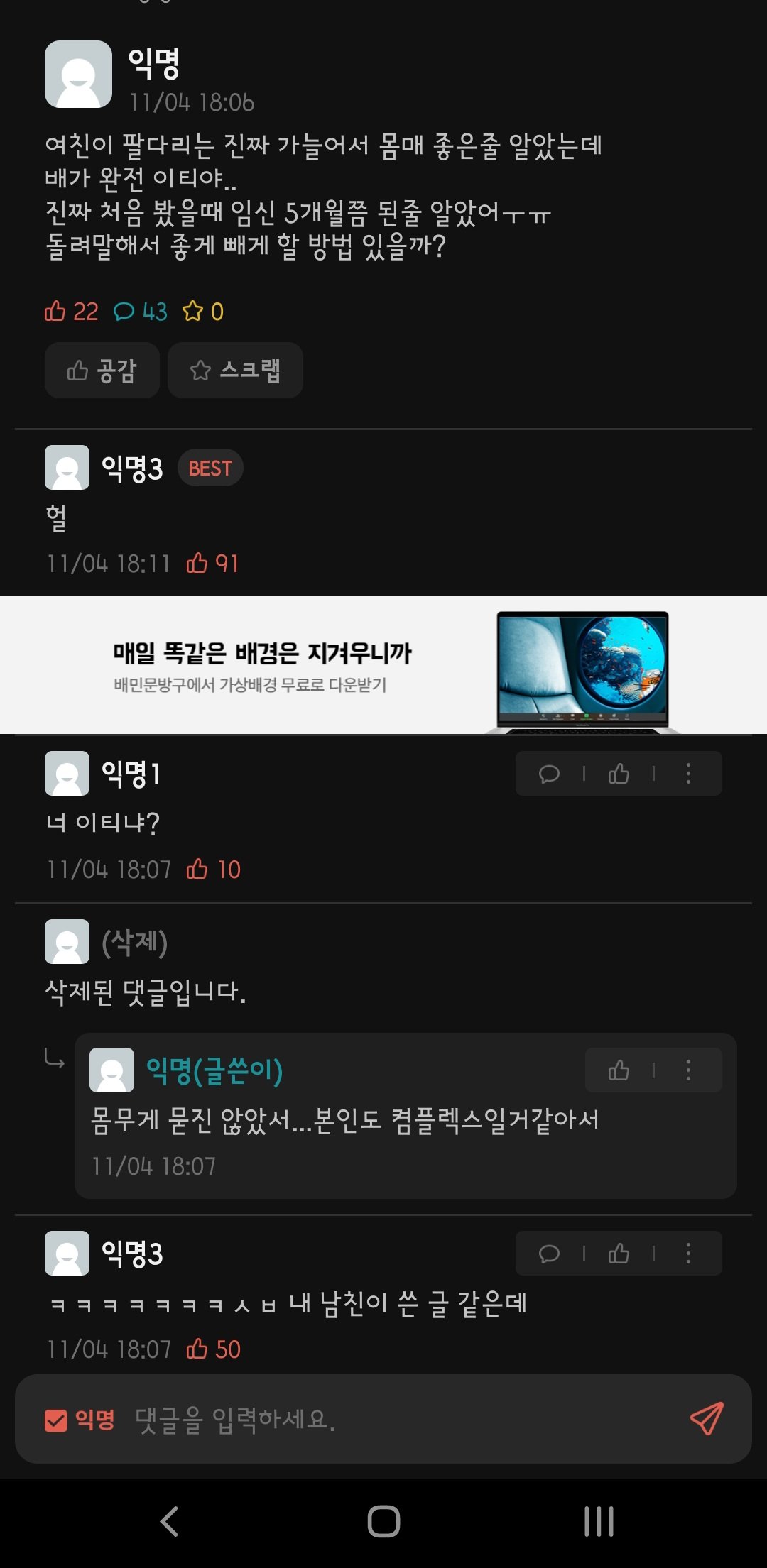
Task: Open recent apps from the navigation bar
Action: (598, 1521)
